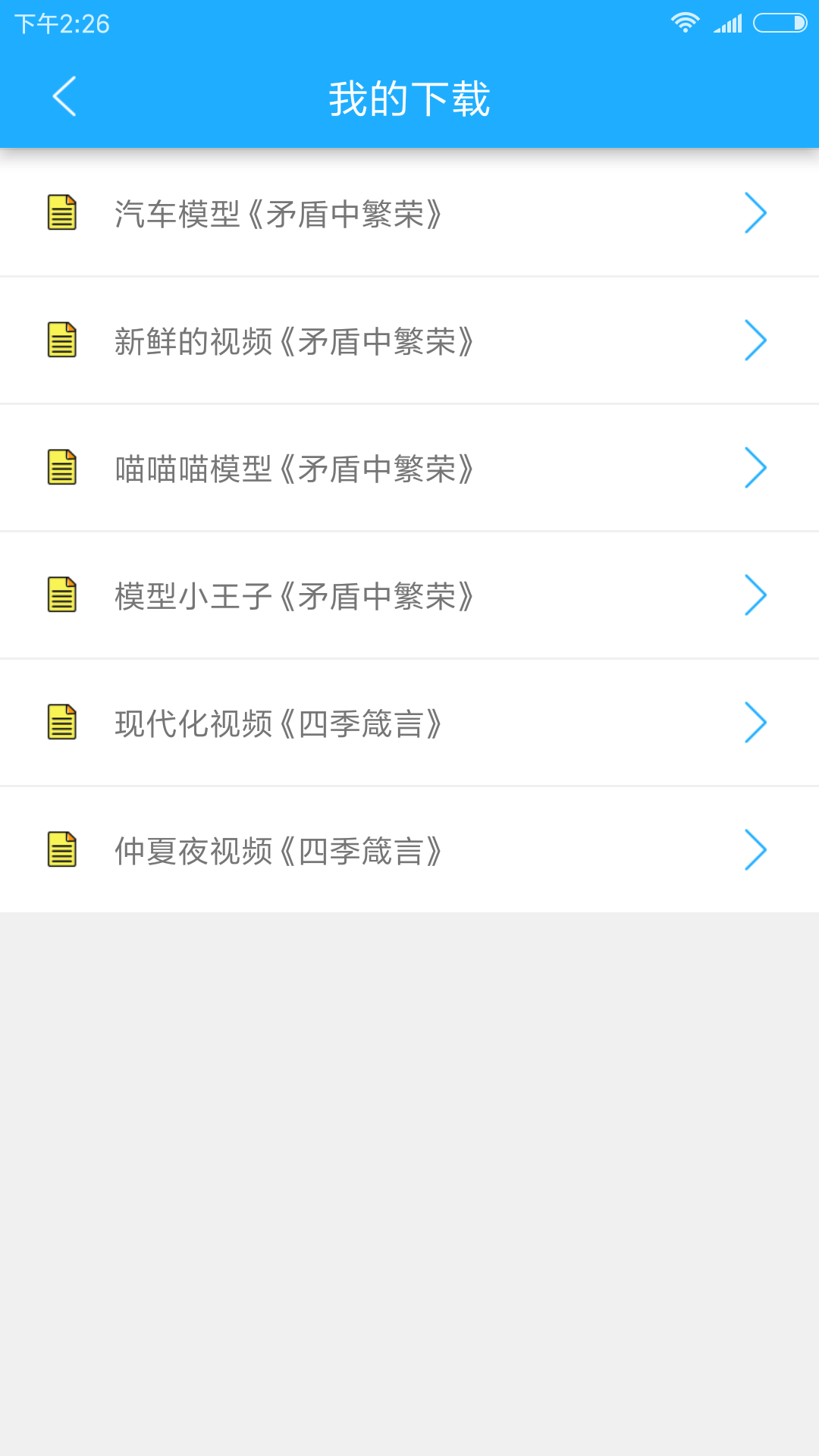Go back from 我的下载 page

(x=64, y=96)
